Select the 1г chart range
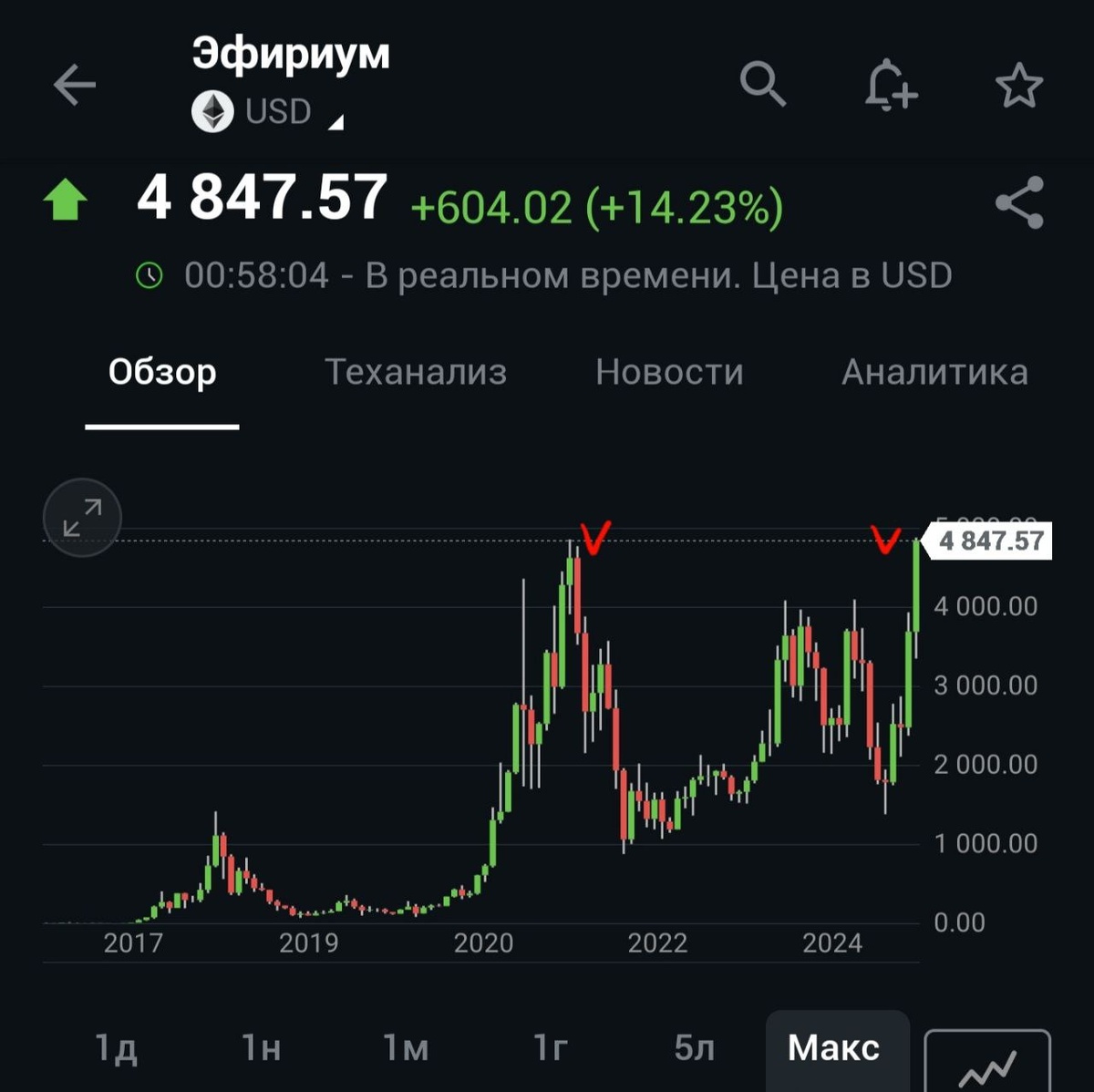1094x1092 pixels. [550, 1048]
